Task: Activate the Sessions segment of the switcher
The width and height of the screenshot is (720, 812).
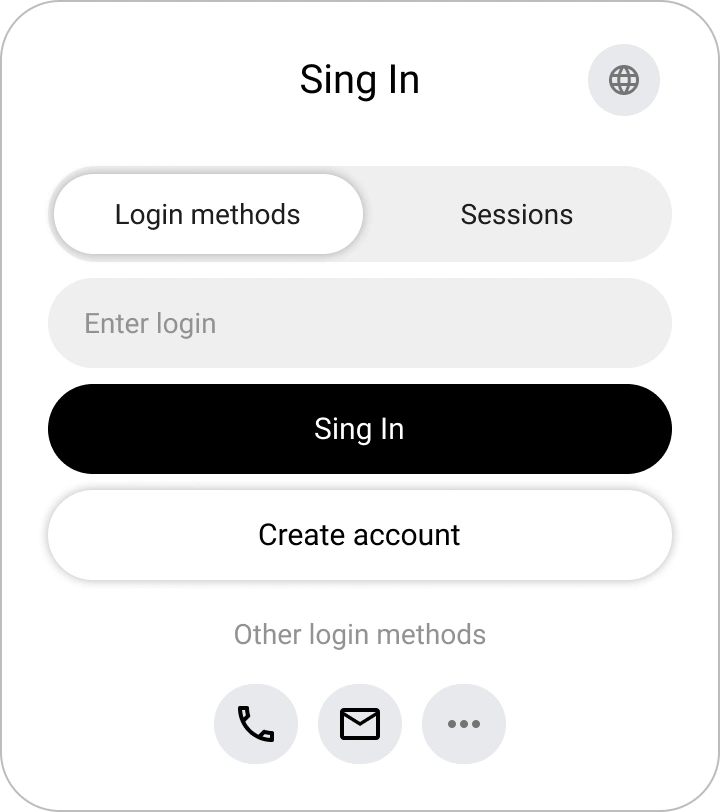Action: 516,214
